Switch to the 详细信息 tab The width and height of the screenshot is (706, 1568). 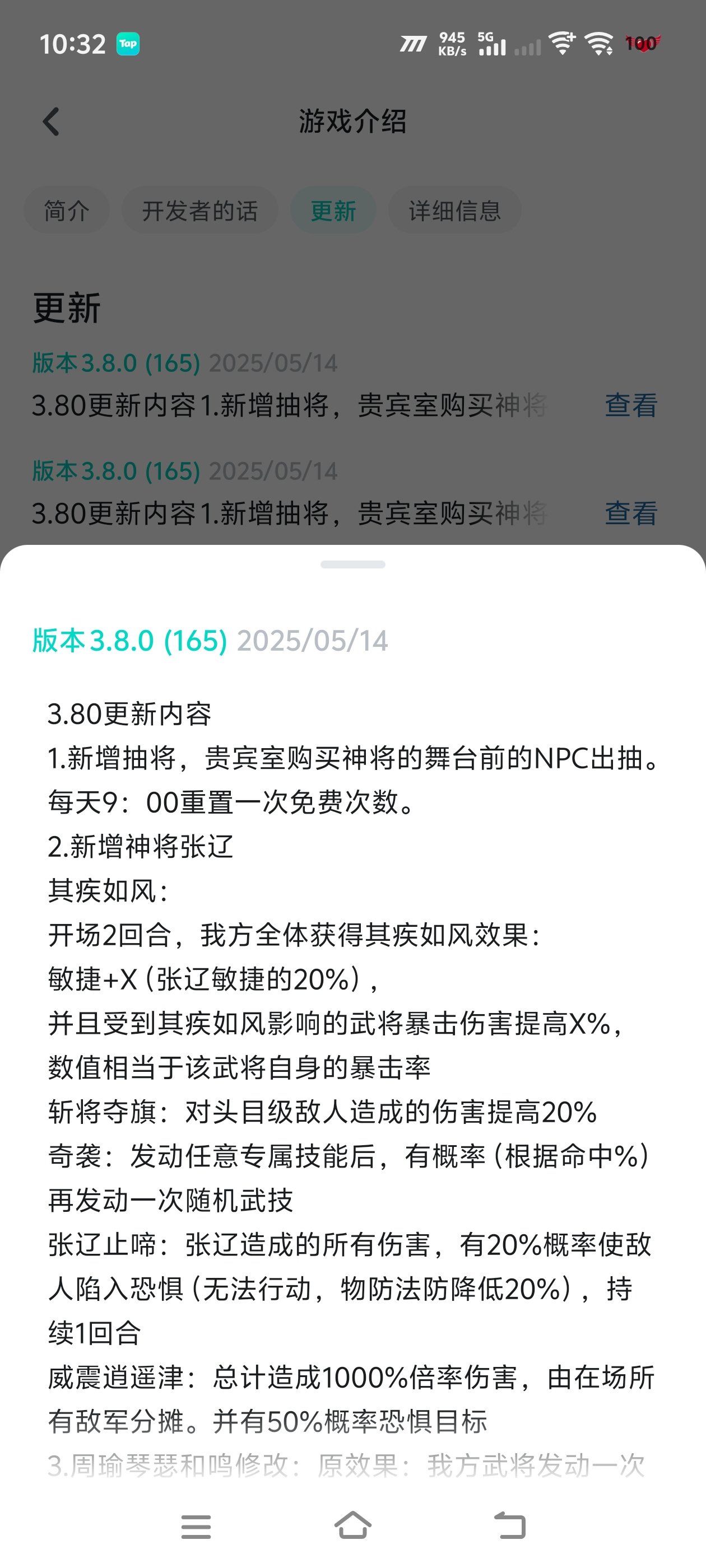454,211
